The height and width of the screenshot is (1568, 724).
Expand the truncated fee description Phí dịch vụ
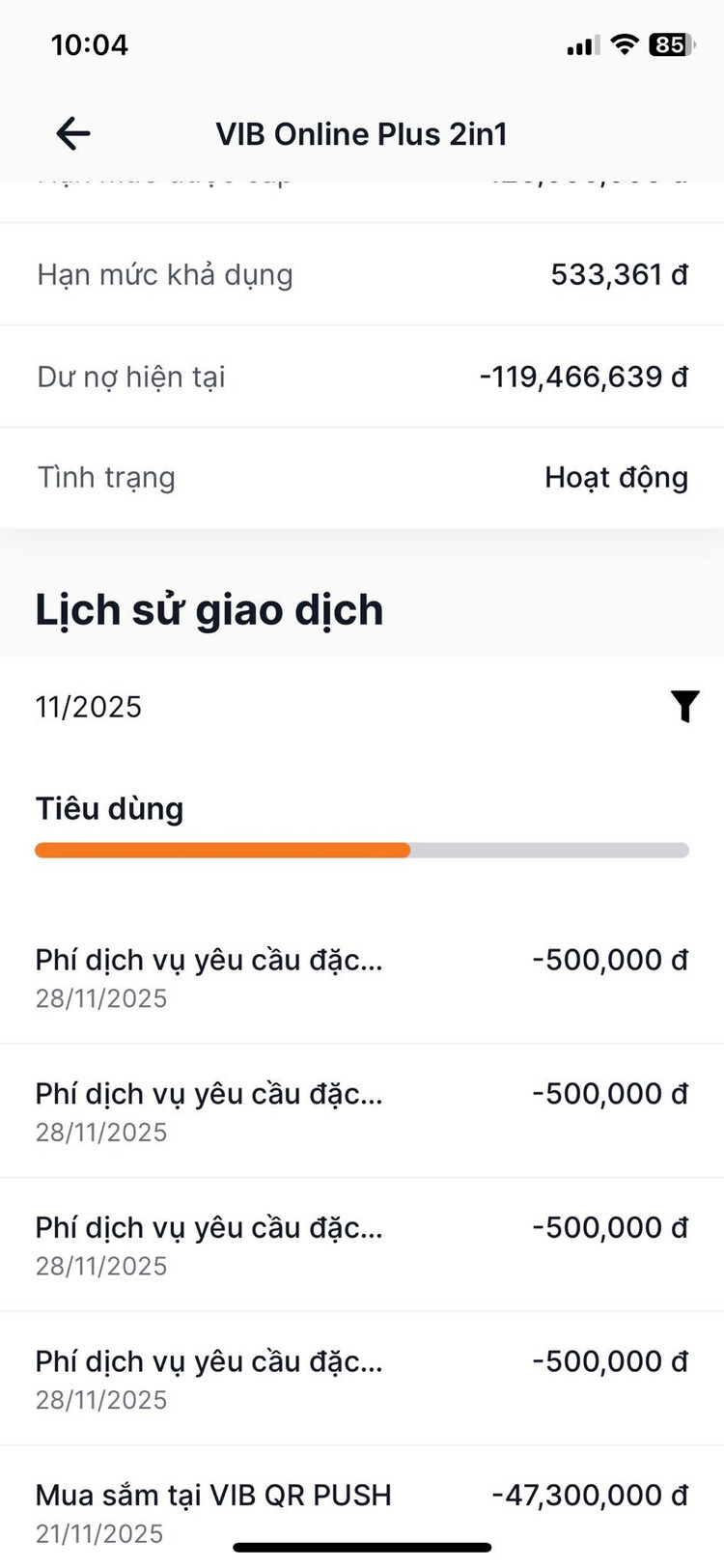click(x=209, y=960)
